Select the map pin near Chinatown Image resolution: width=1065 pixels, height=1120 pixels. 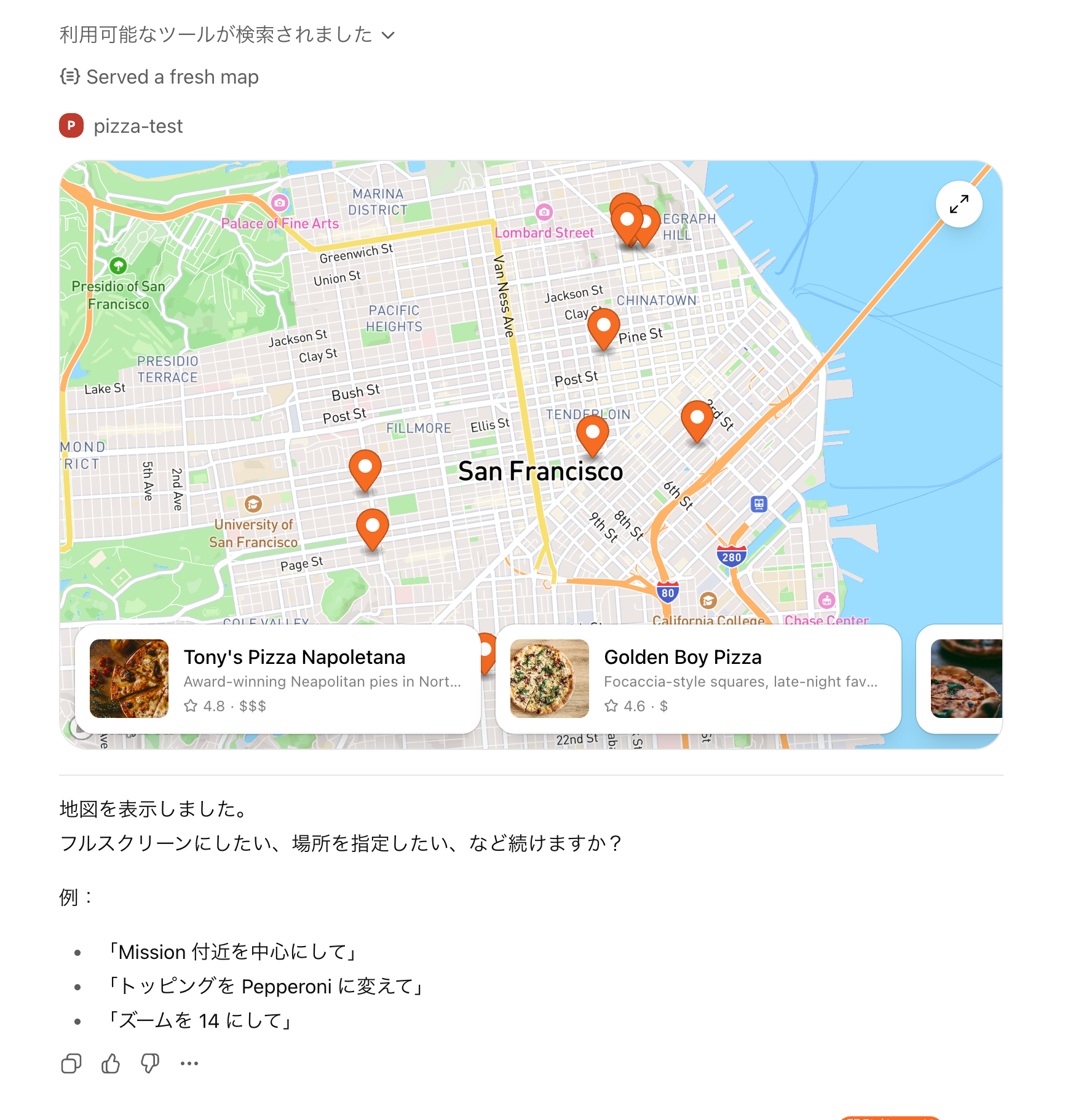coord(604,327)
